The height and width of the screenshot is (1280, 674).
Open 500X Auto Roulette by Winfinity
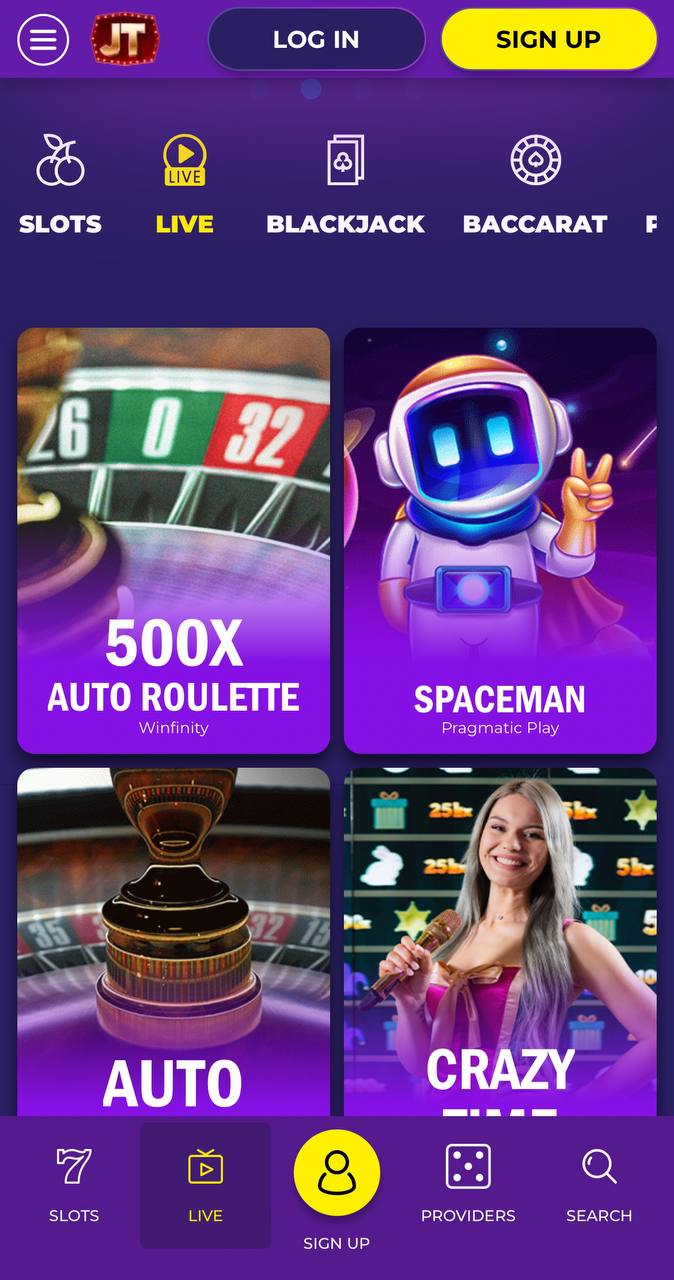point(174,540)
